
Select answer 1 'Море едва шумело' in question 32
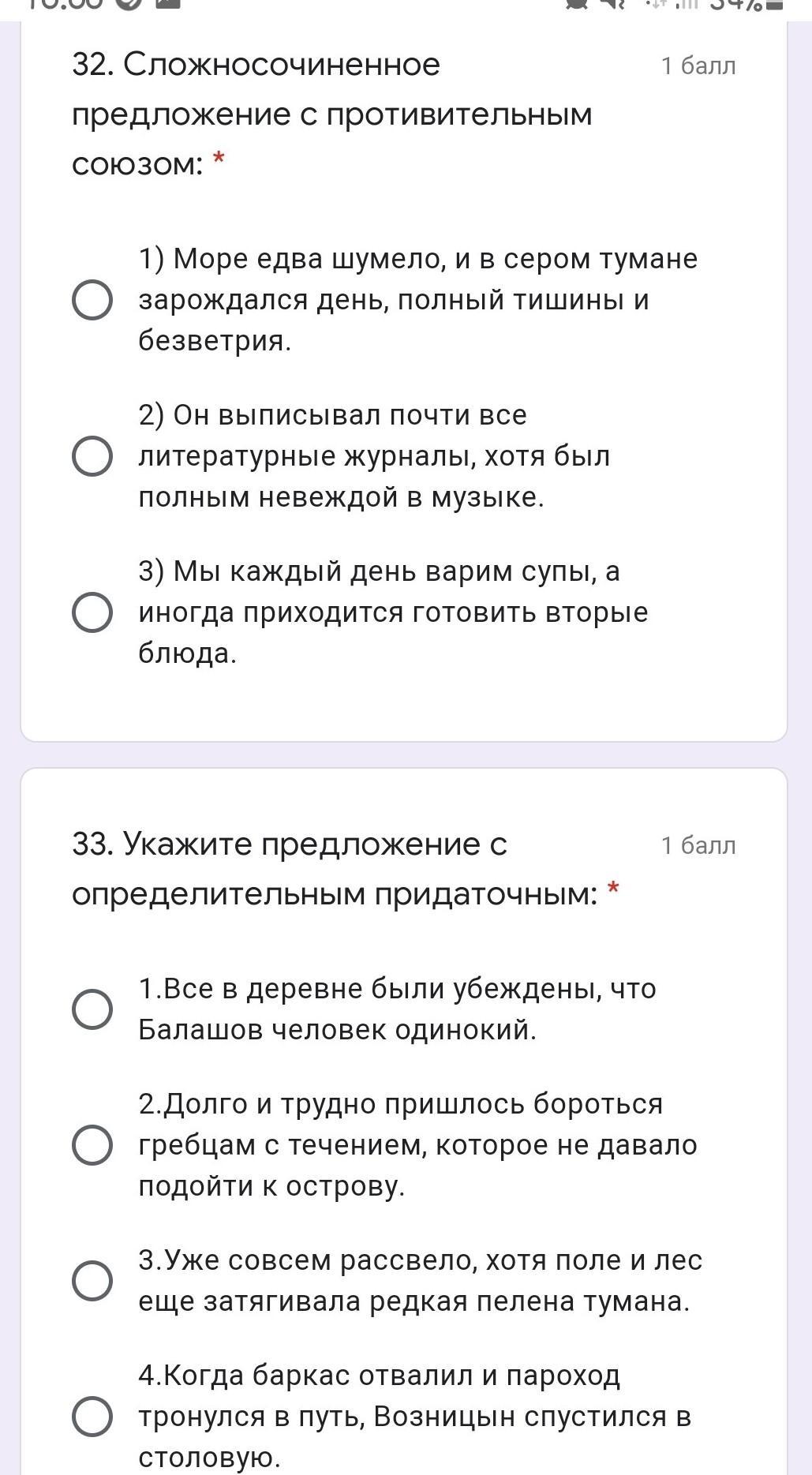[x=92, y=300]
